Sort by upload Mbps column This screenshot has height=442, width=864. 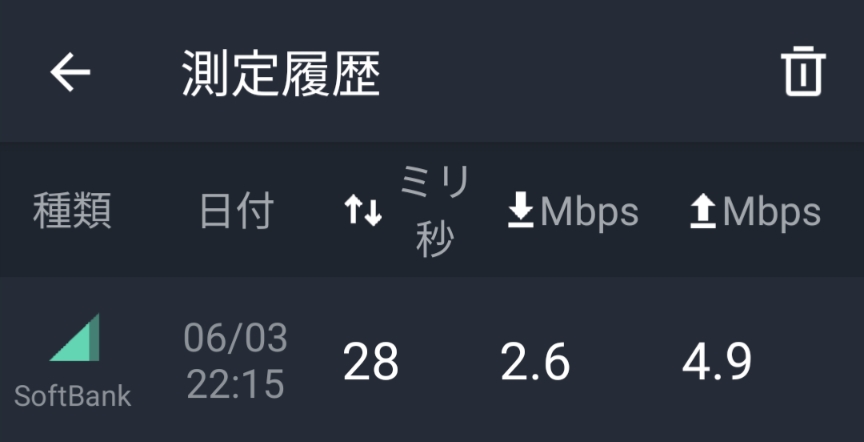(755, 211)
